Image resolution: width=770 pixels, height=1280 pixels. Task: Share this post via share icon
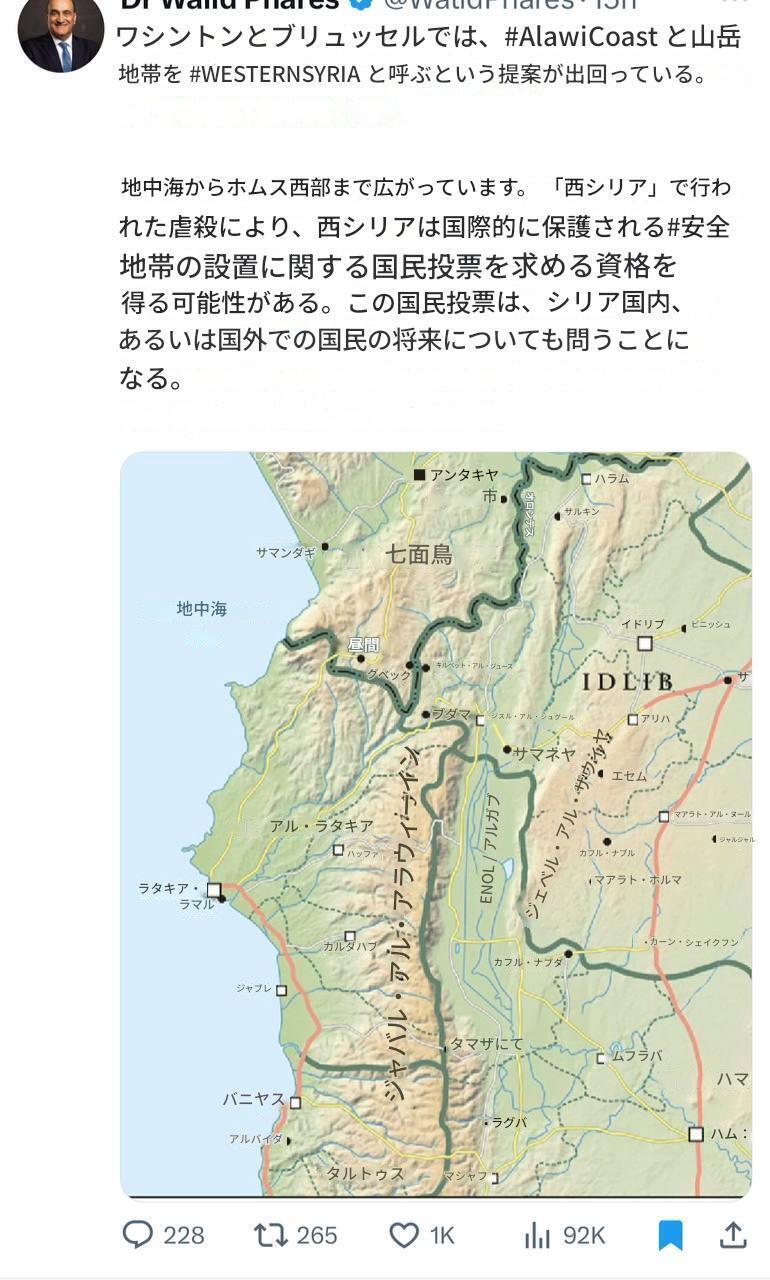click(x=733, y=1236)
